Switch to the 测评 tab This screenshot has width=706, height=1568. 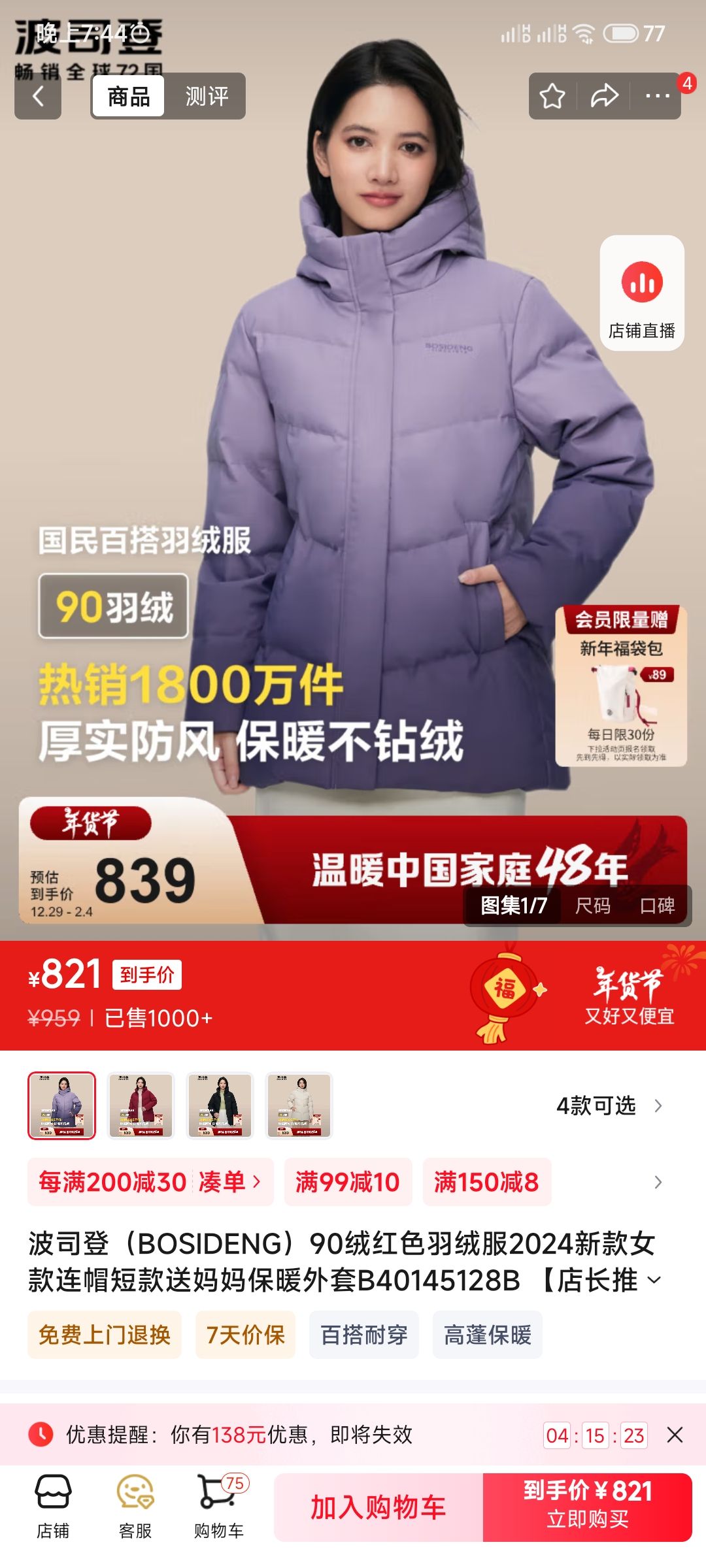[206, 96]
